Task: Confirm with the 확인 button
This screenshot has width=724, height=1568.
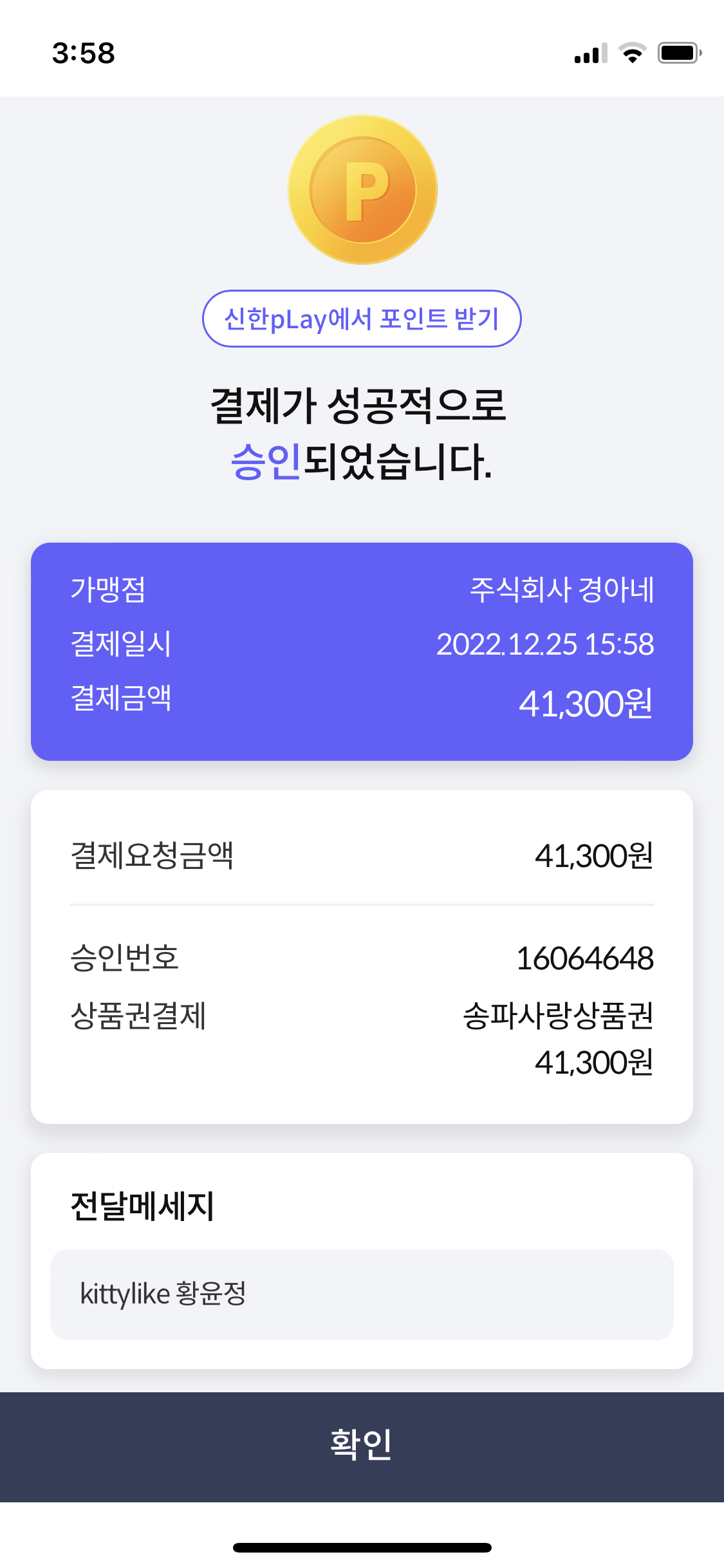Action: pos(362,1446)
